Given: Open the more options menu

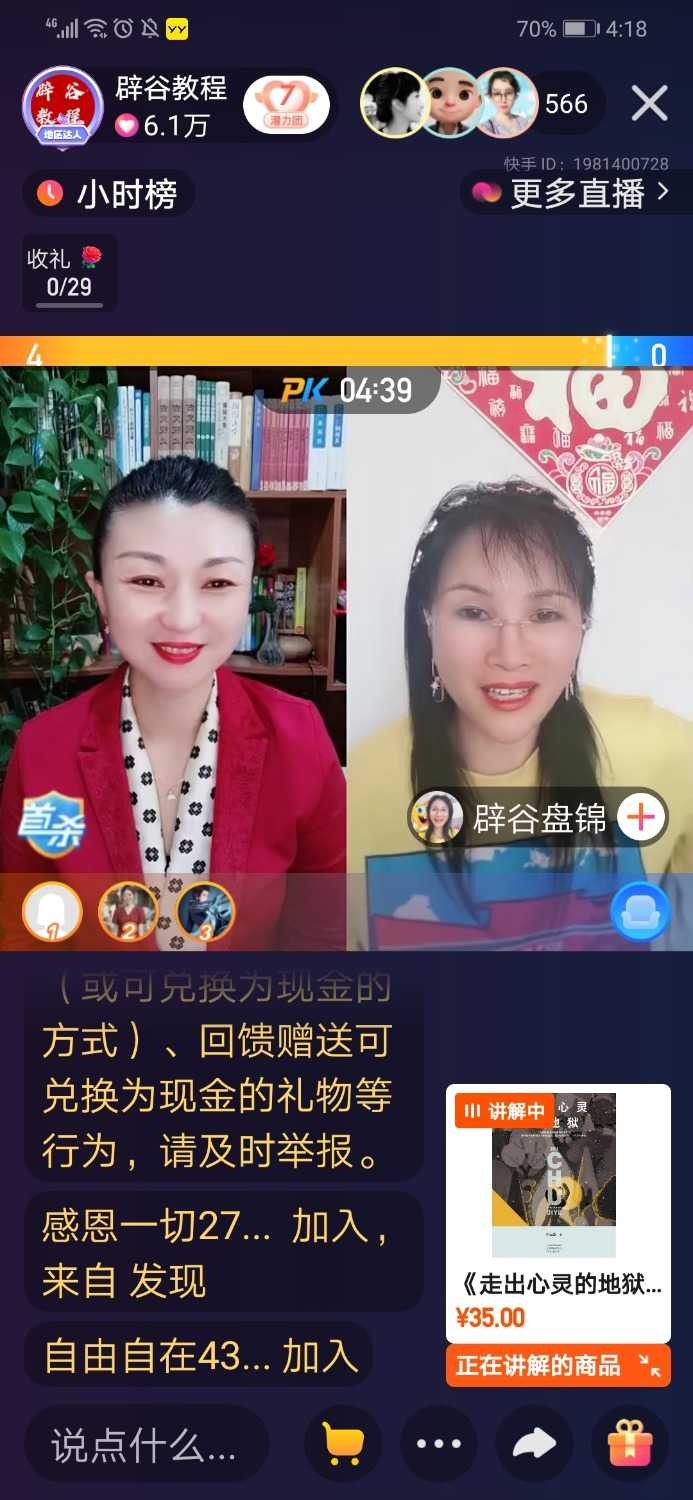Looking at the screenshot, I should click(x=438, y=1444).
